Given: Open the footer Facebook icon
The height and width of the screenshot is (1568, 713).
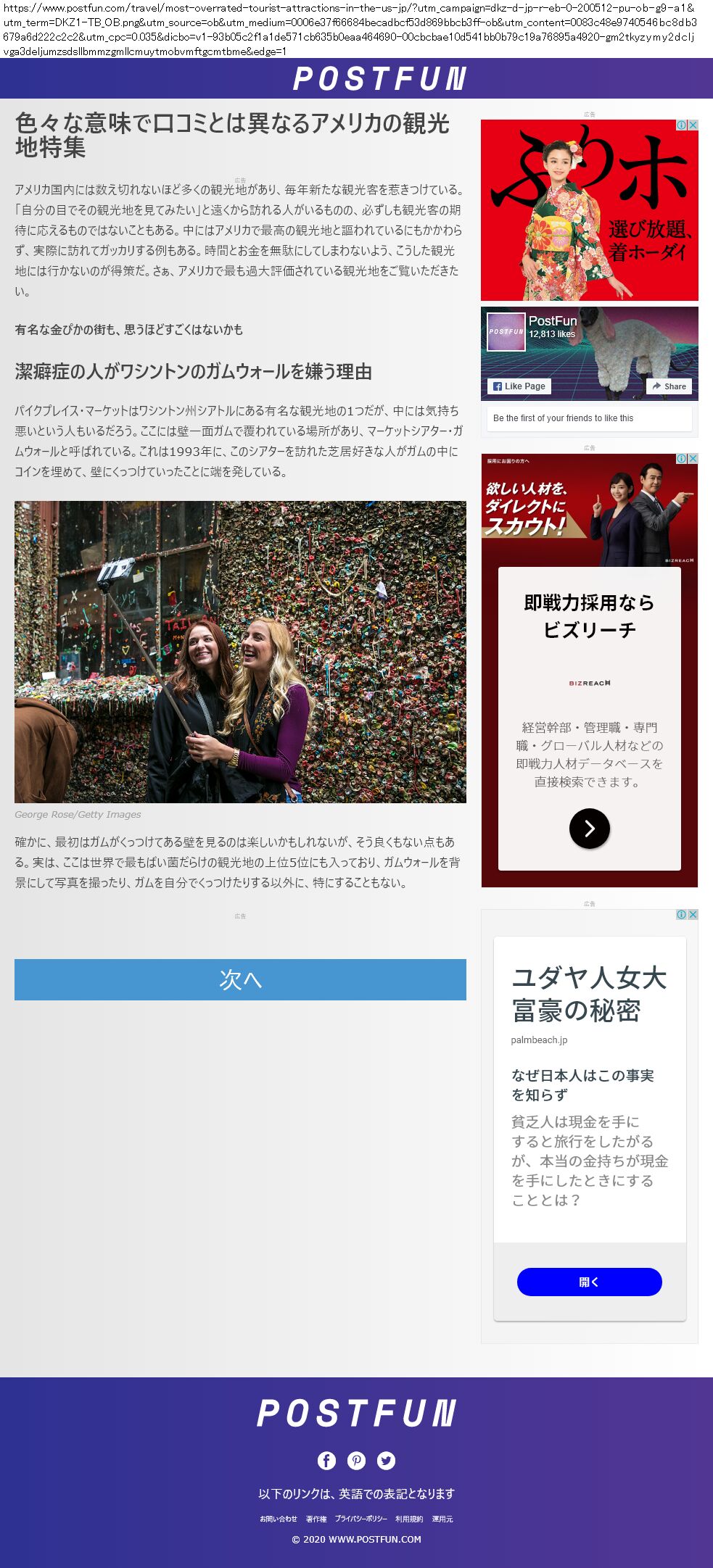Looking at the screenshot, I should pyautogui.click(x=326, y=1461).
